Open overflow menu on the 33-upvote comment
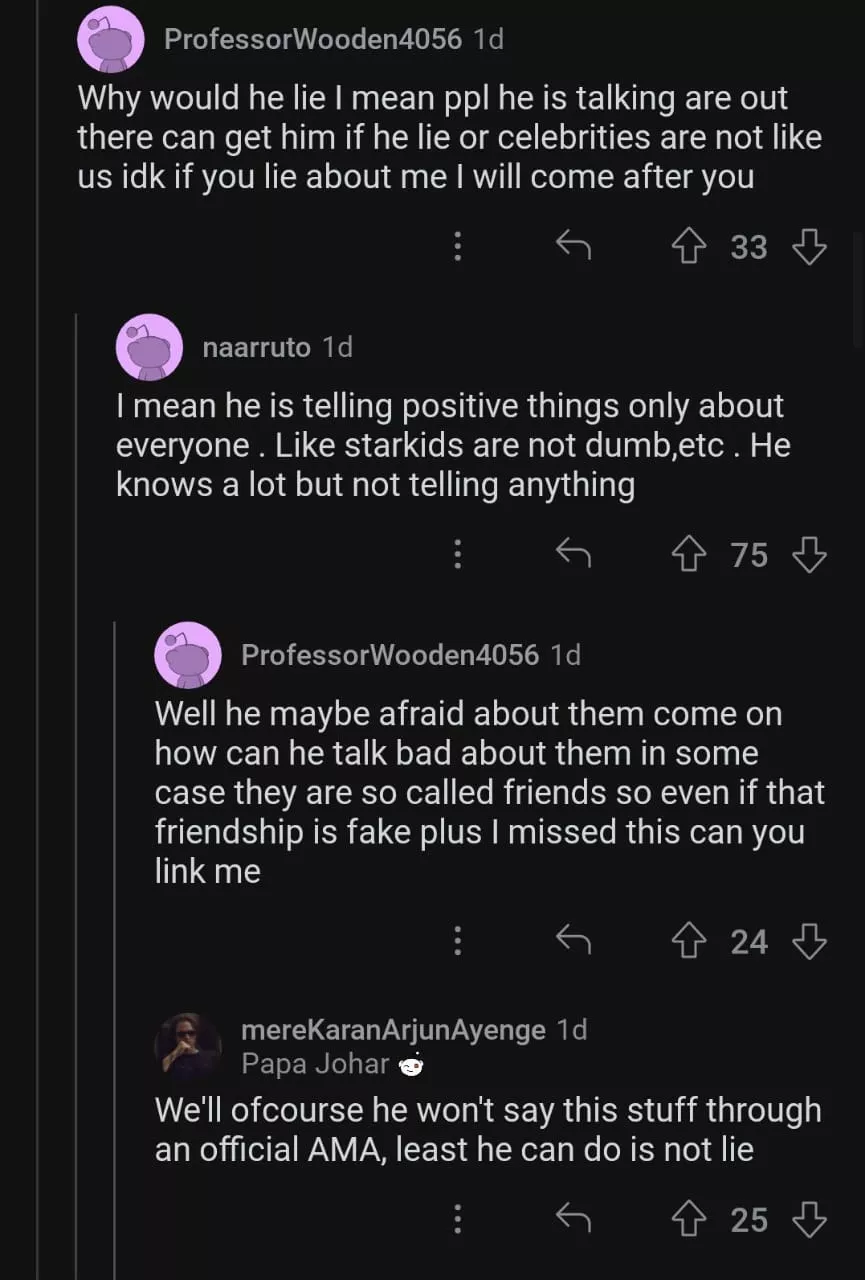Viewport: 865px width, 1280px height. 457,246
